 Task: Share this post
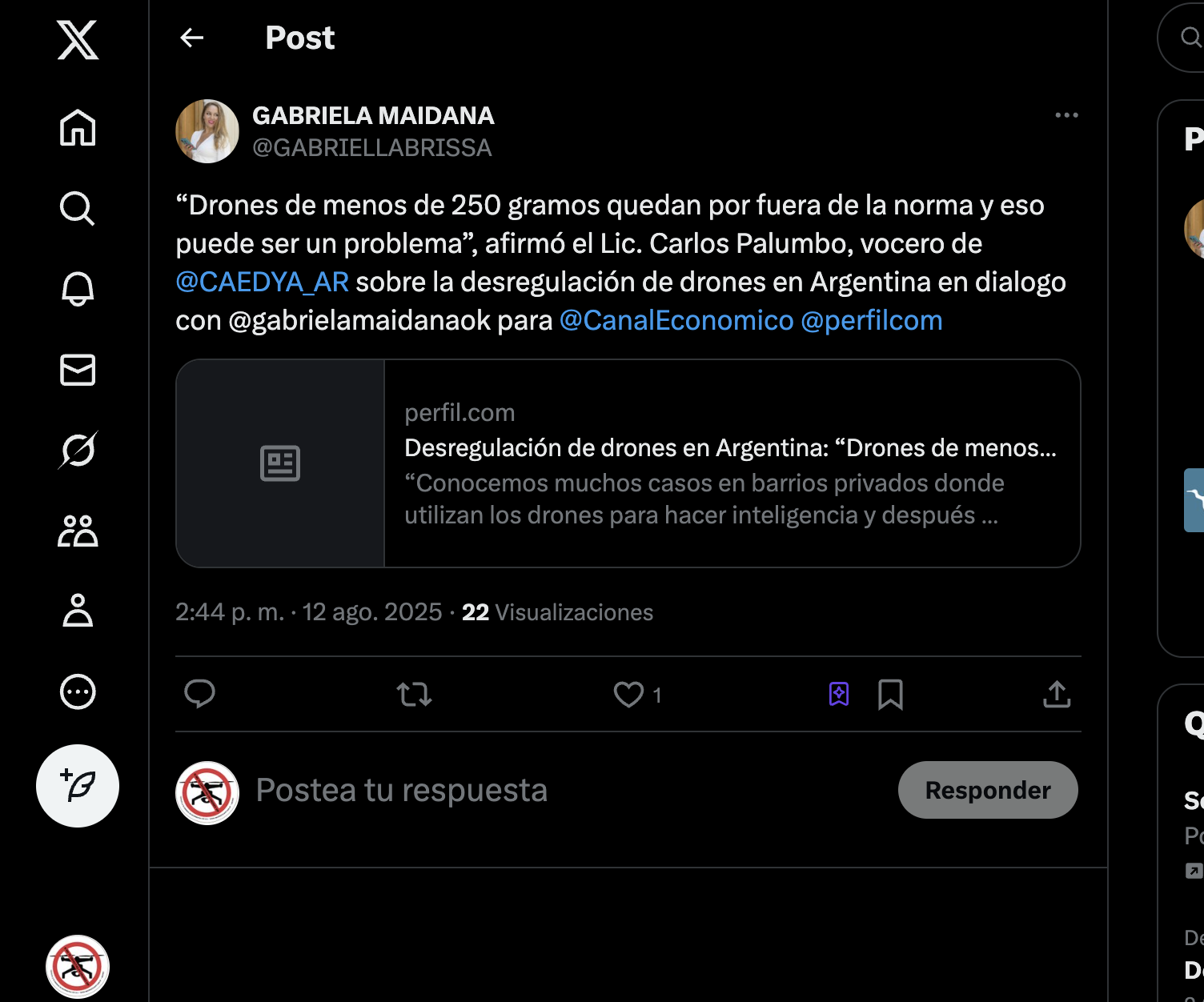point(1057,694)
